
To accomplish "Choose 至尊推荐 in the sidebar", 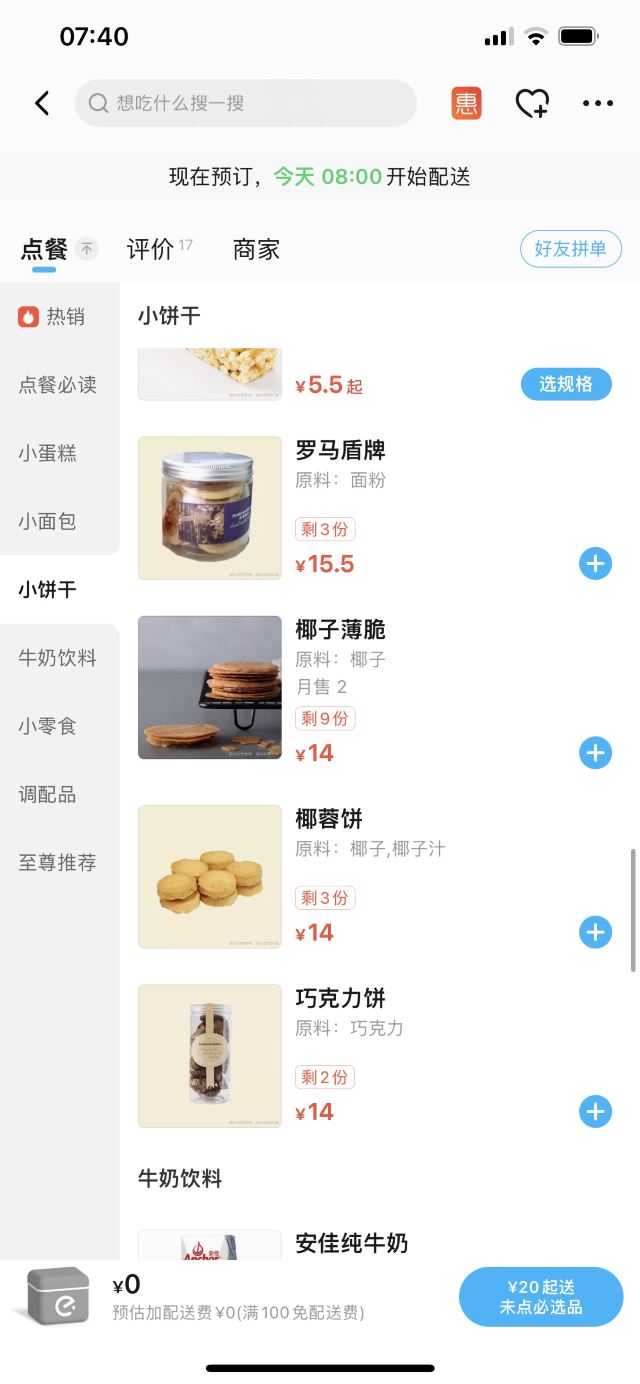I will pyautogui.click(x=58, y=862).
